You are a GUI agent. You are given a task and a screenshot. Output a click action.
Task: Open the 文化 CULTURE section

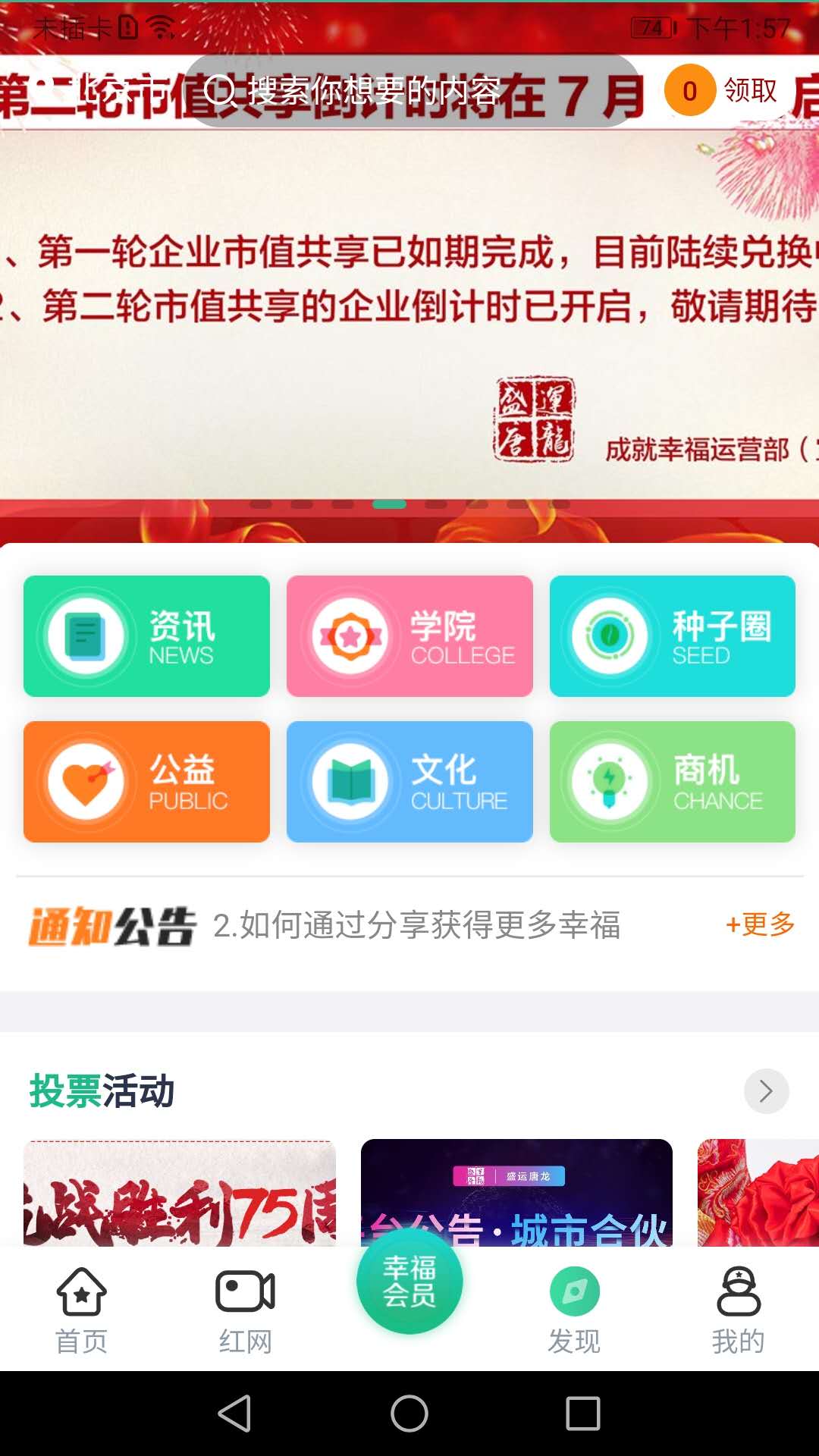pos(409,782)
